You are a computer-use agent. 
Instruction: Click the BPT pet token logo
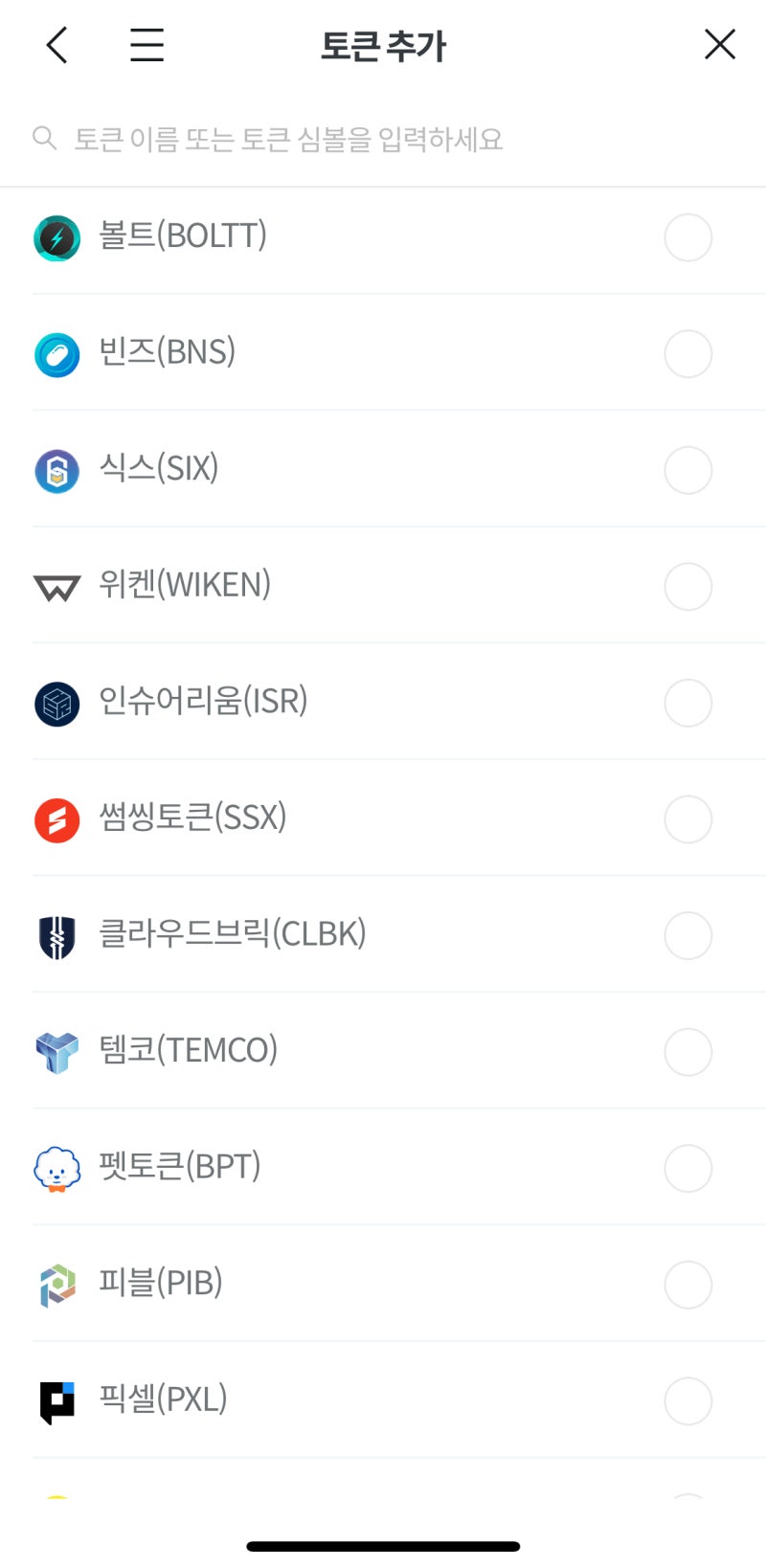pyautogui.click(x=56, y=1168)
